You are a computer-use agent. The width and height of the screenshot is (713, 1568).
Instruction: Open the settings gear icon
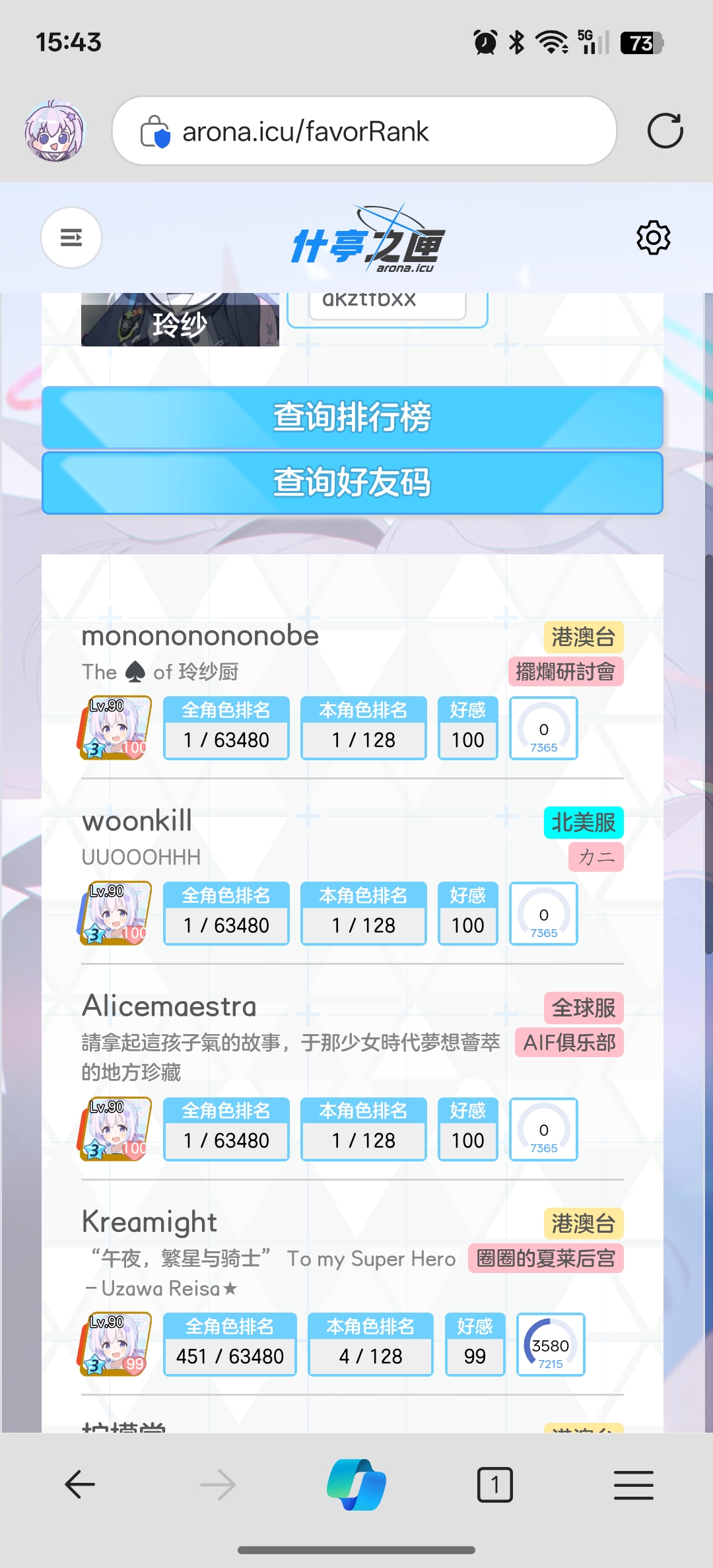[653, 238]
